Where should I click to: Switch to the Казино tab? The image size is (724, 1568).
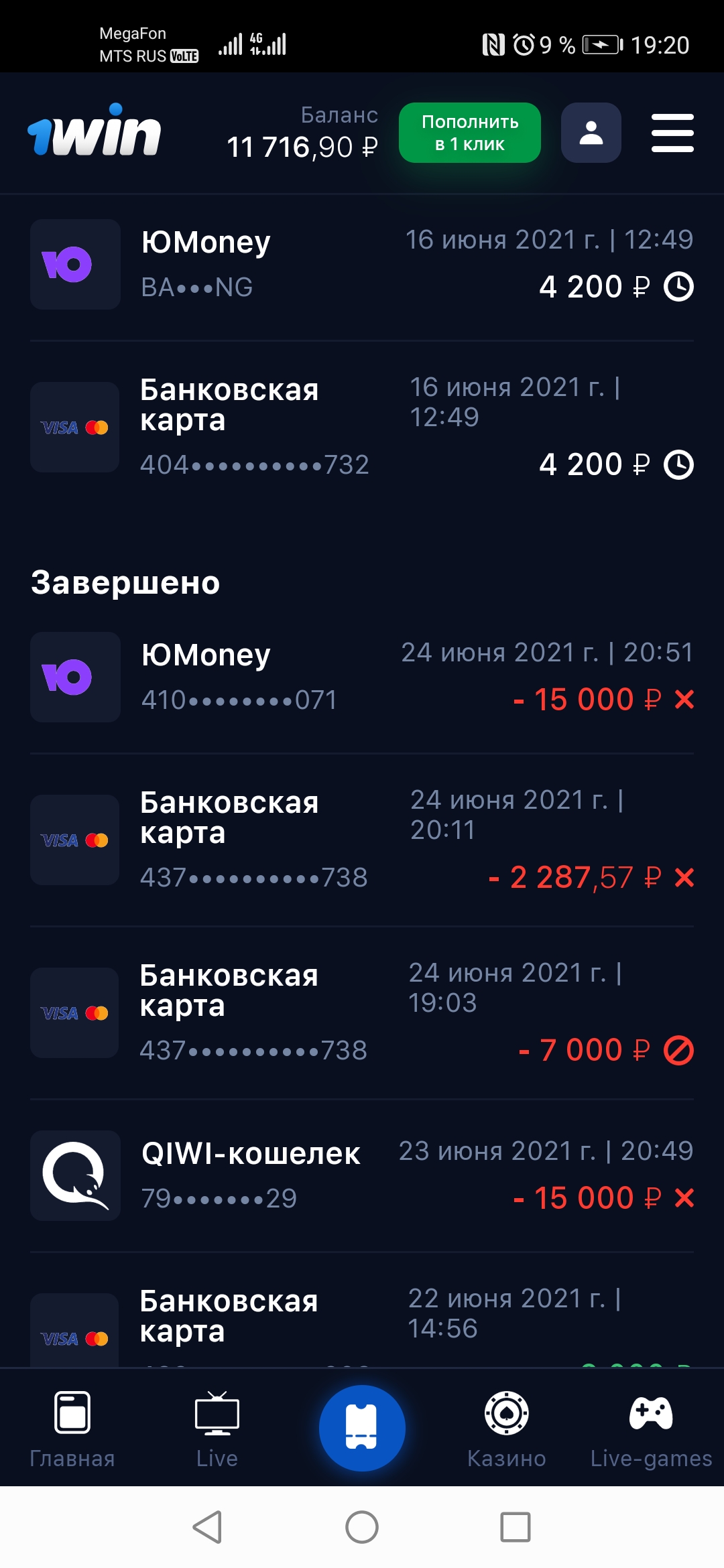click(507, 1429)
